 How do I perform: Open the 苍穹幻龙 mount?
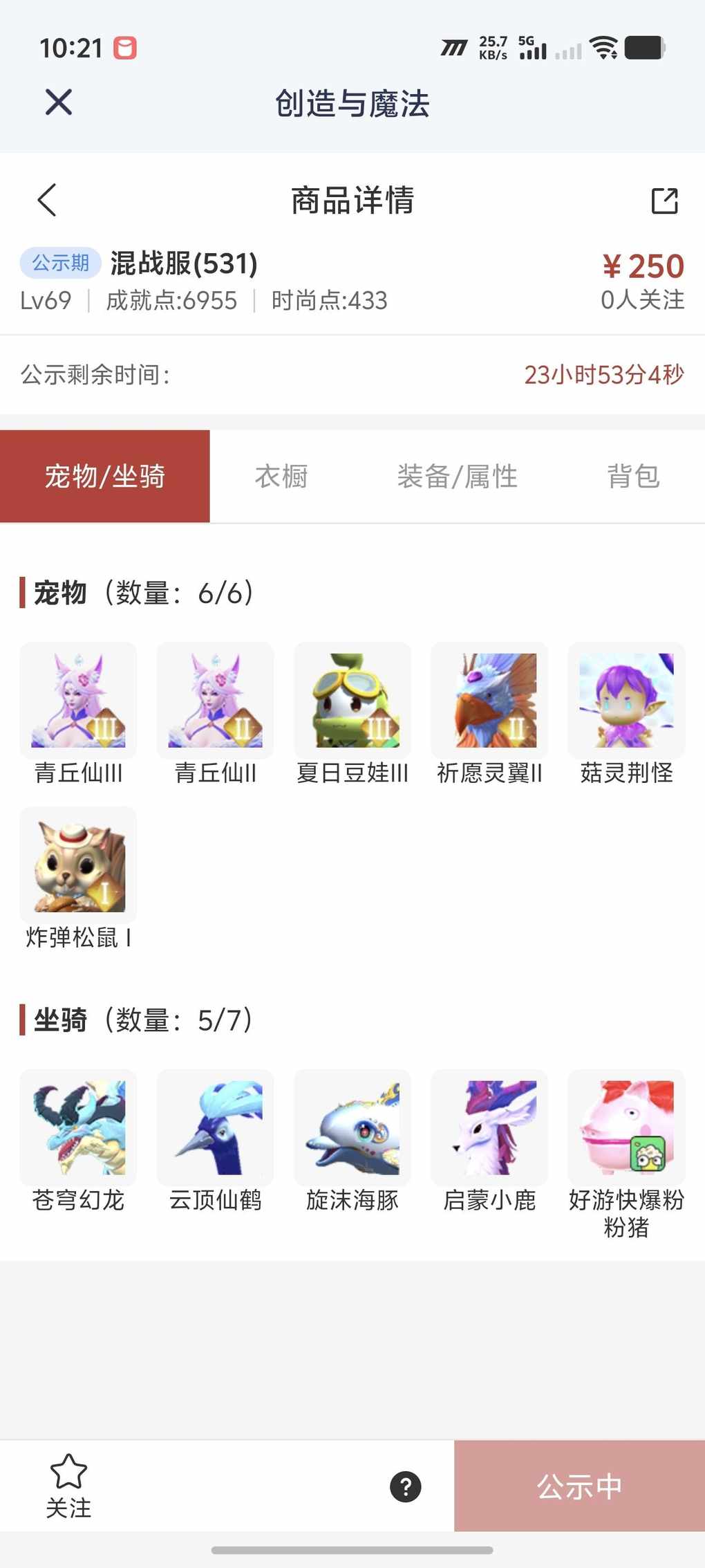tap(78, 1127)
